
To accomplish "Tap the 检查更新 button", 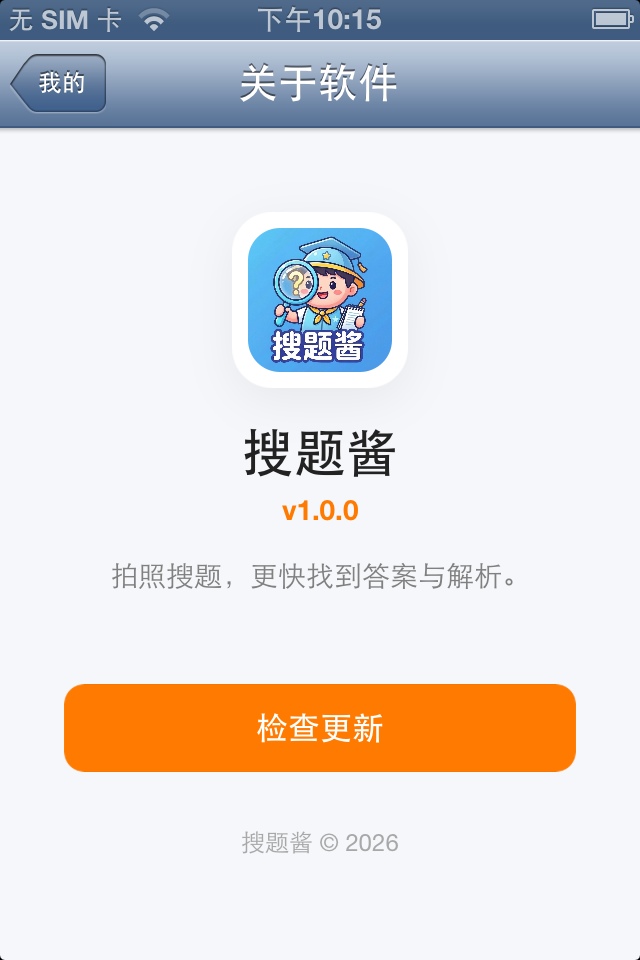I will point(320,728).
